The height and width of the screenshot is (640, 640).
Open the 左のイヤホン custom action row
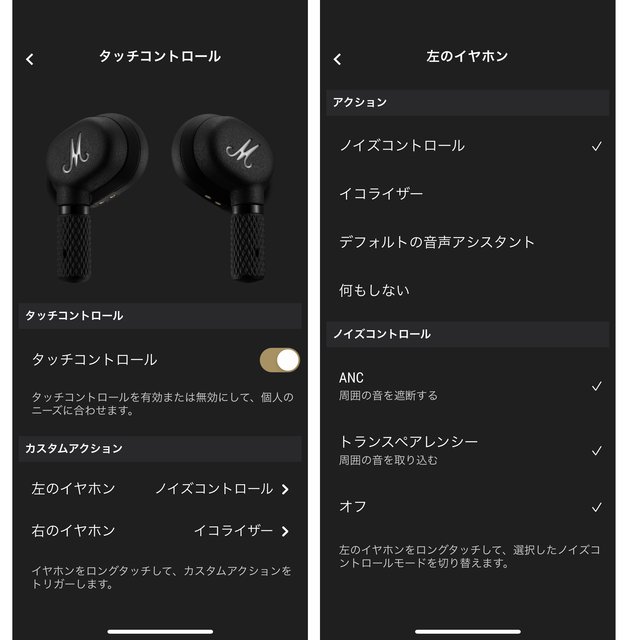point(160,489)
